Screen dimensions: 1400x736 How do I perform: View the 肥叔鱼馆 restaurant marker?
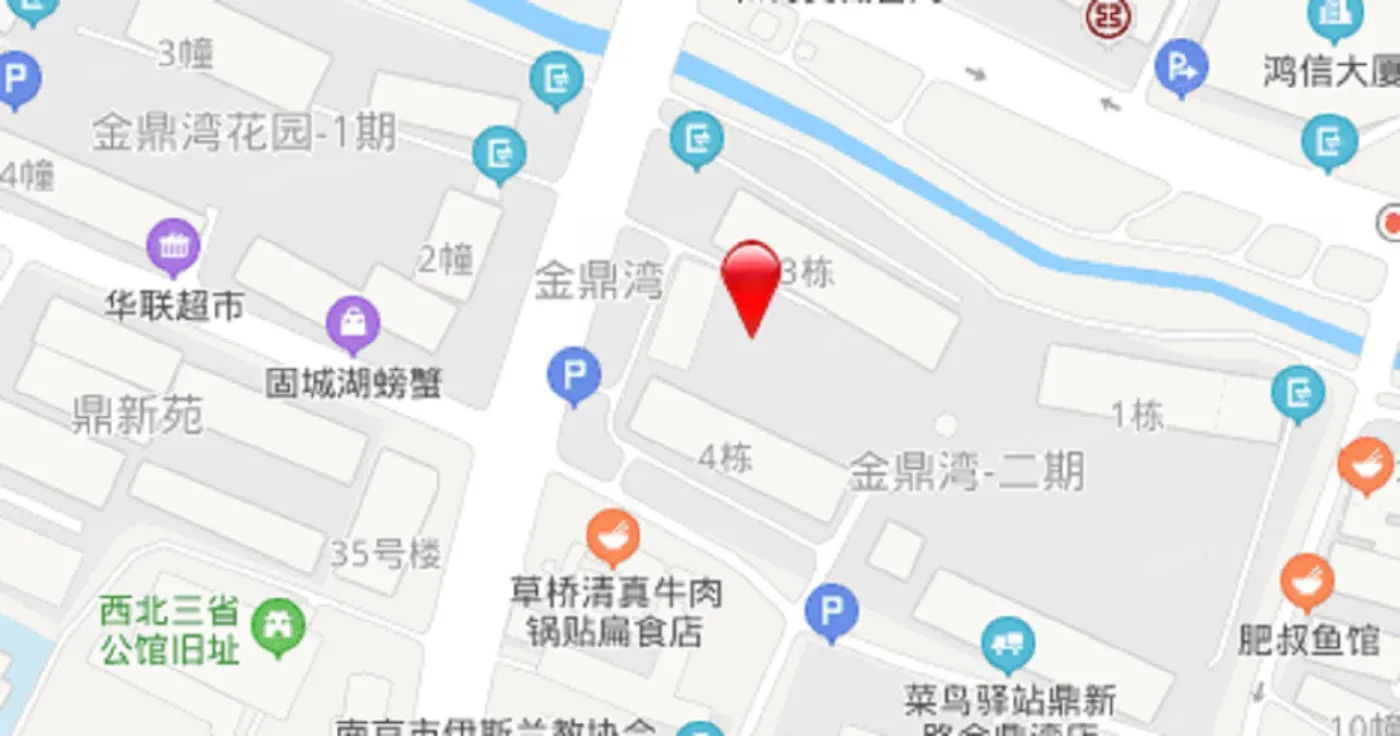[x=1307, y=581]
